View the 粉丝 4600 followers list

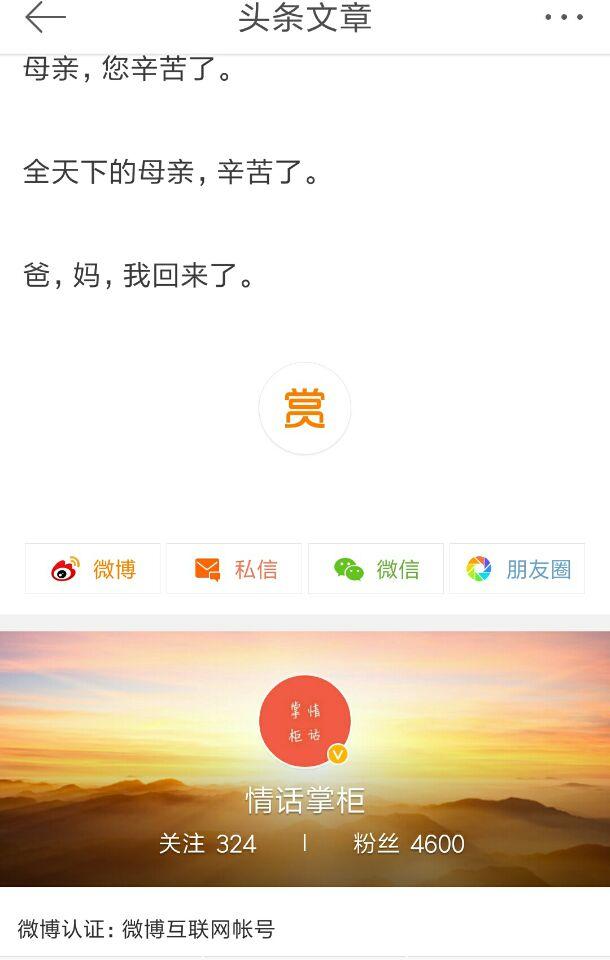[x=408, y=844]
